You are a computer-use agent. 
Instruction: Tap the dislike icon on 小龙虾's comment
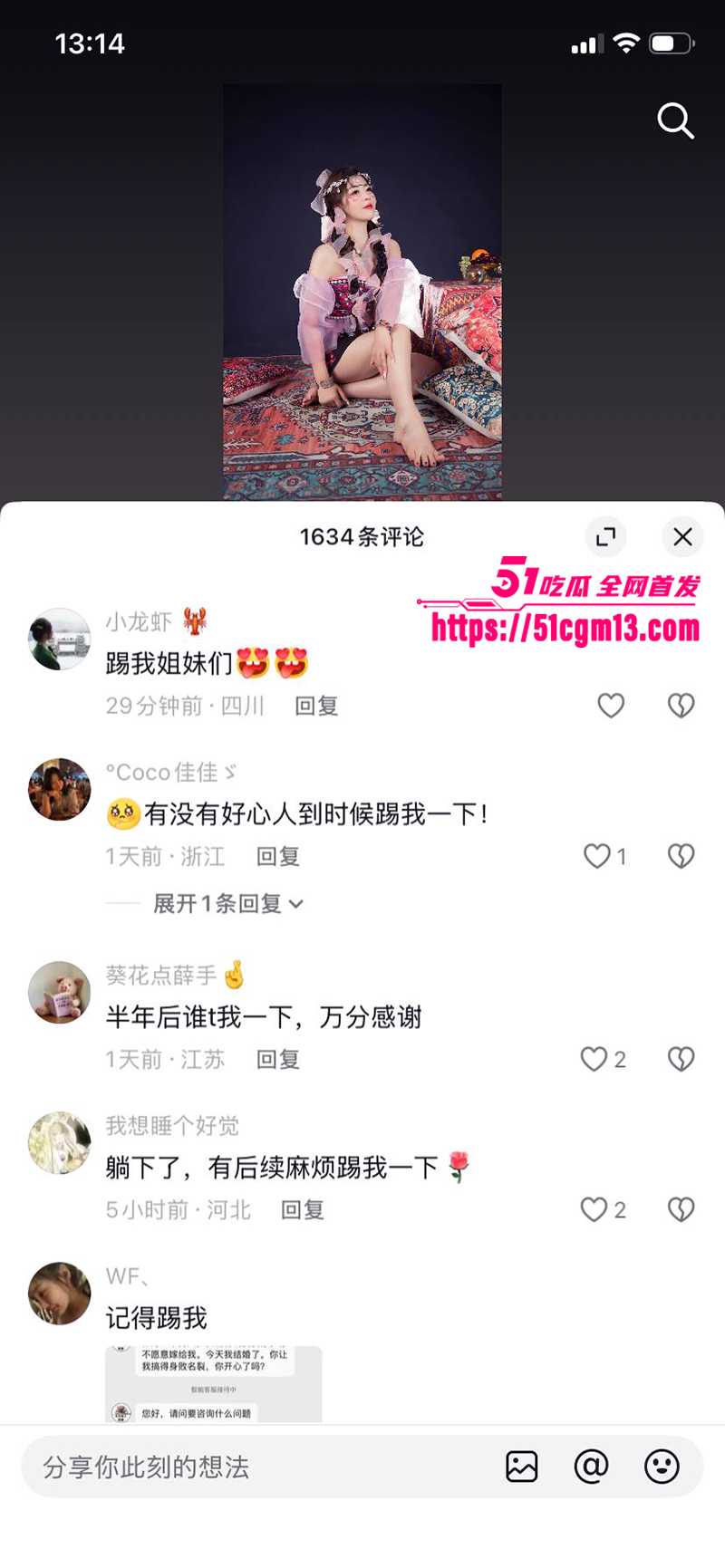681,705
